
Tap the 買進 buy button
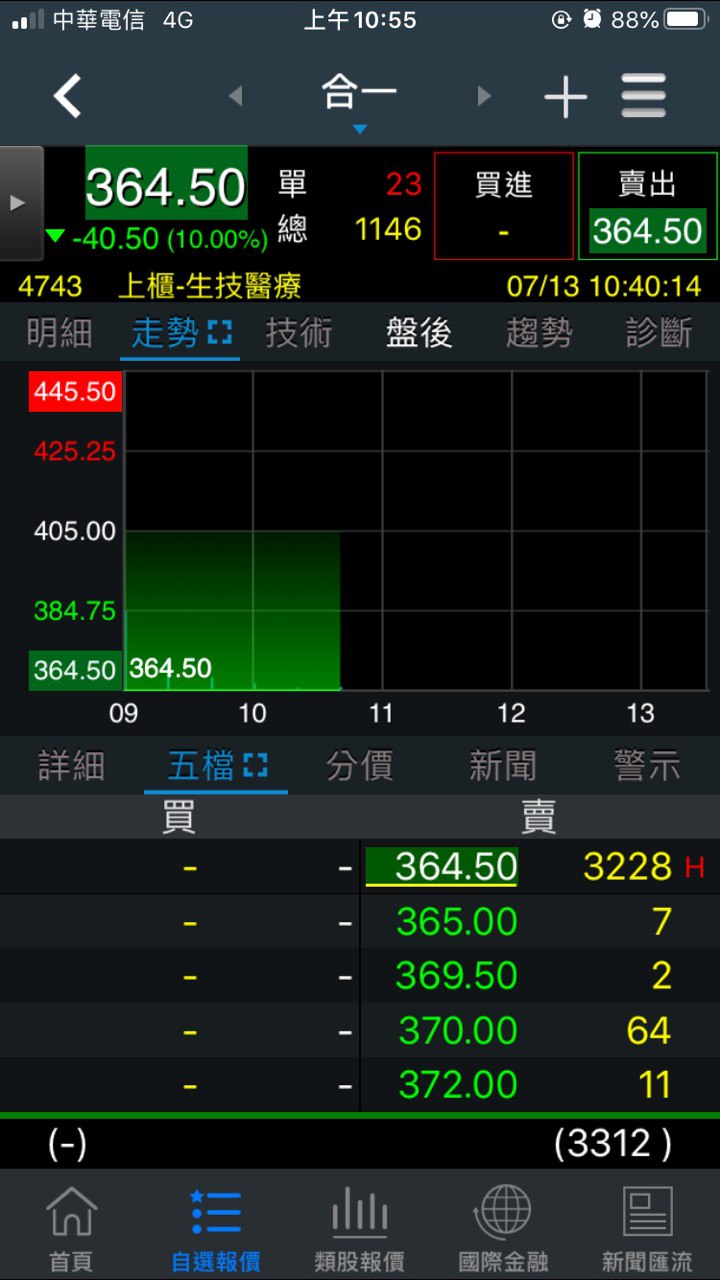click(504, 206)
